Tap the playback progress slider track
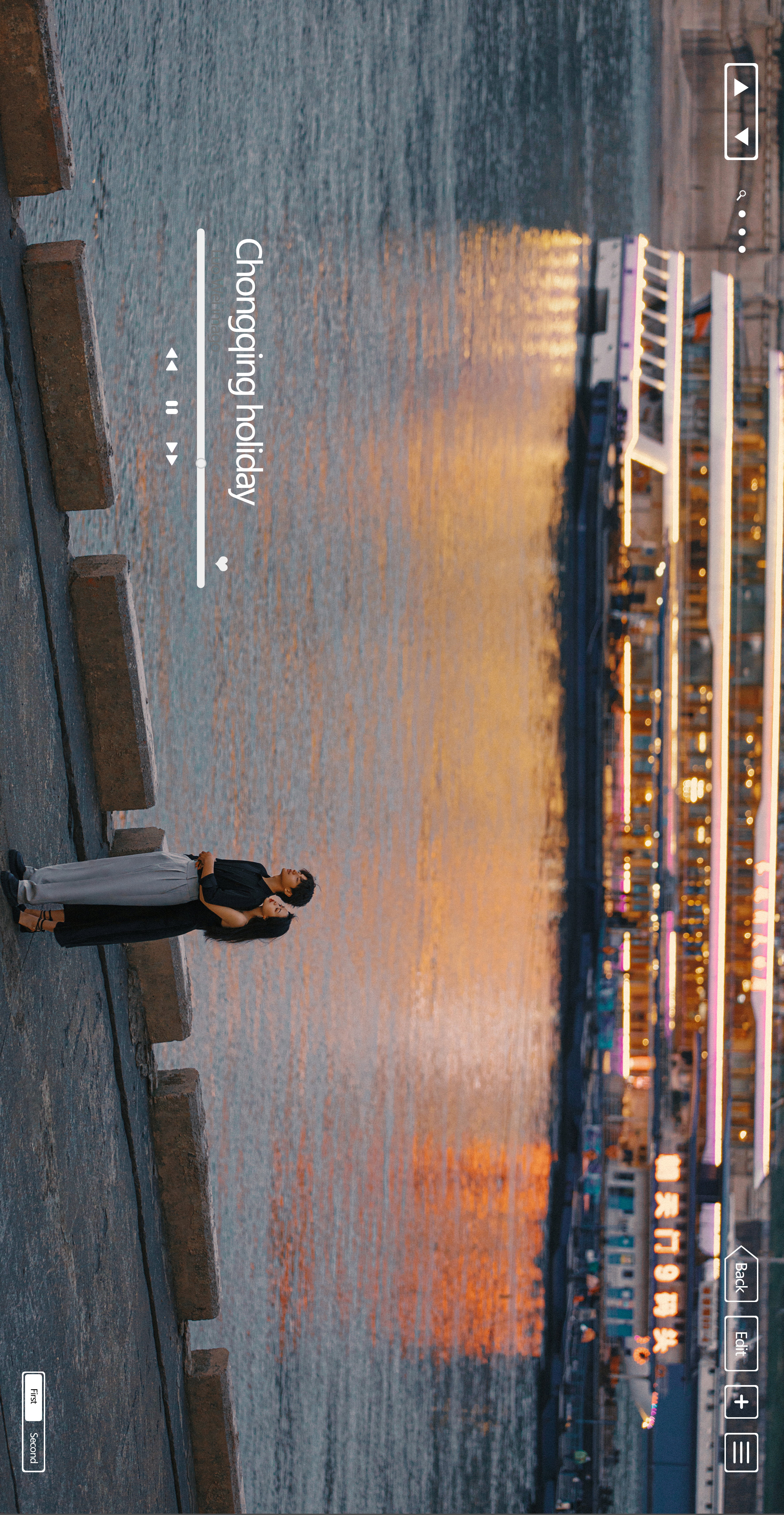The height and width of the screenshot is (1515, 784). (x=201, y=408)
